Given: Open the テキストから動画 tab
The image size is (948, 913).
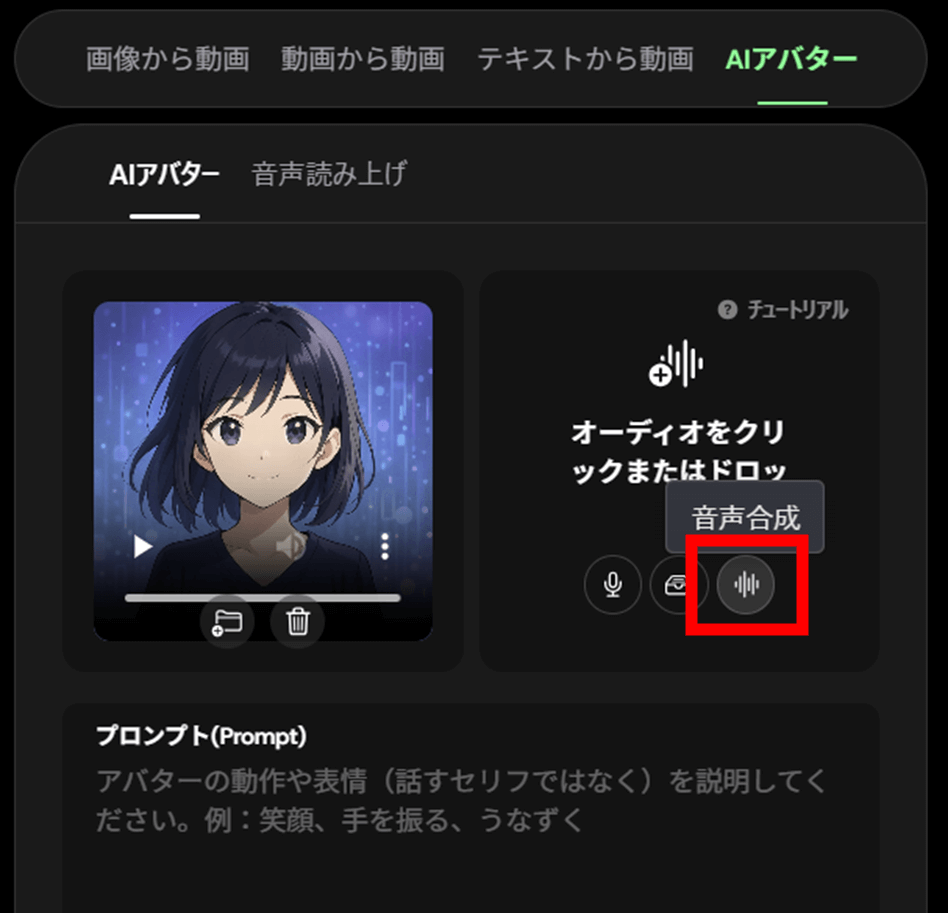Looking at the screenshot, I should click(x=585, y=59).
